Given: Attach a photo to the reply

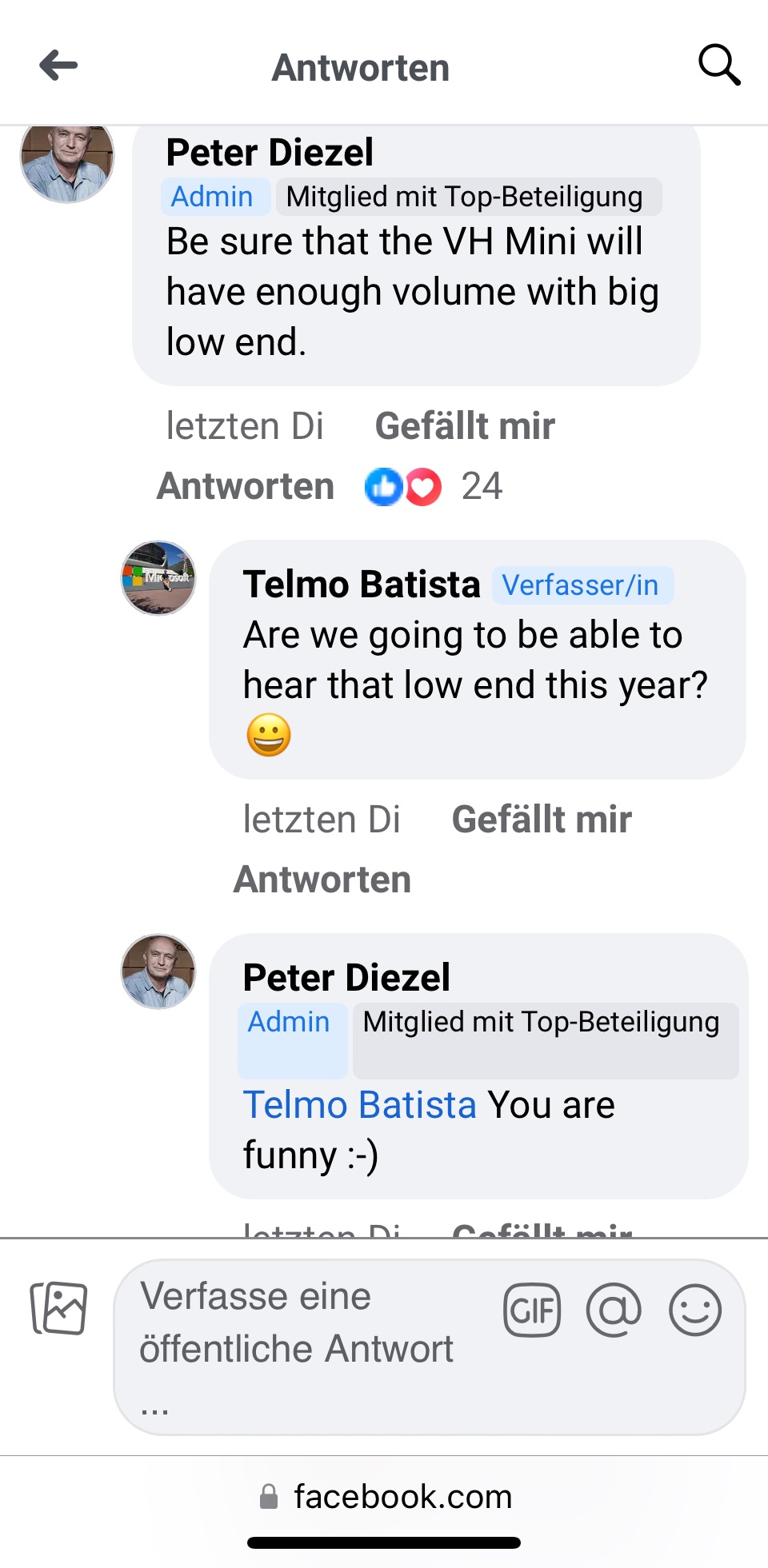Looking at the screenshot, I should pyautogui.click(x=58, y=1309).
